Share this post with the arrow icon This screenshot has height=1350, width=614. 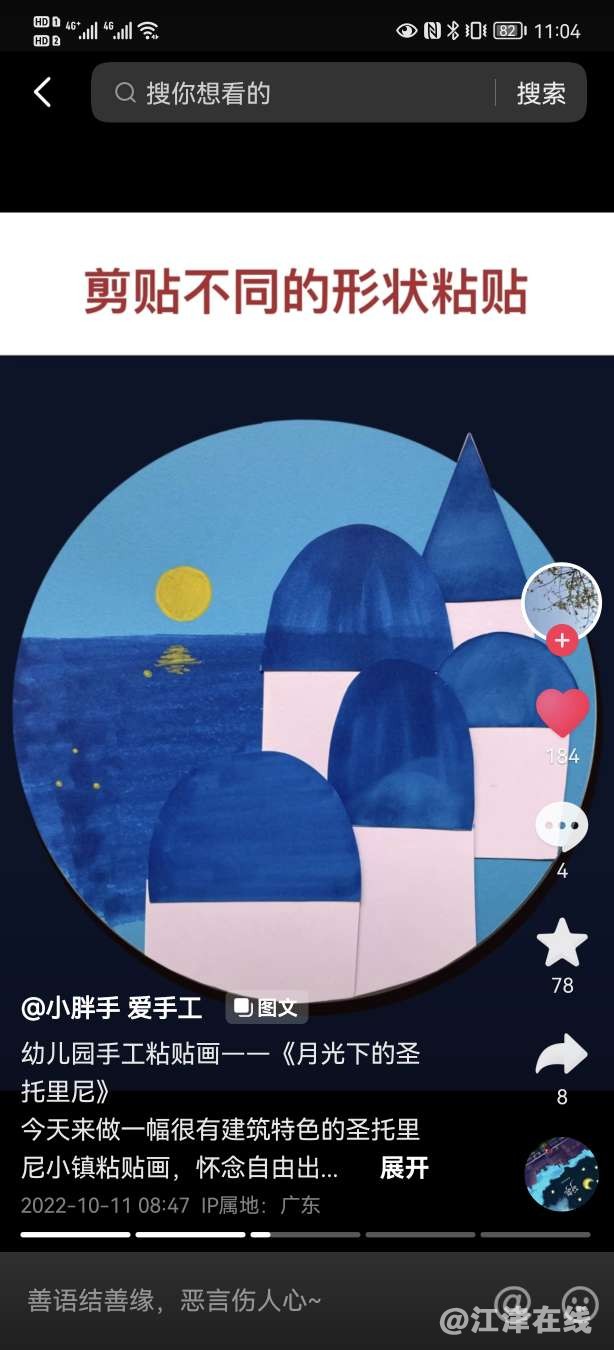(x=562, y=1055)
